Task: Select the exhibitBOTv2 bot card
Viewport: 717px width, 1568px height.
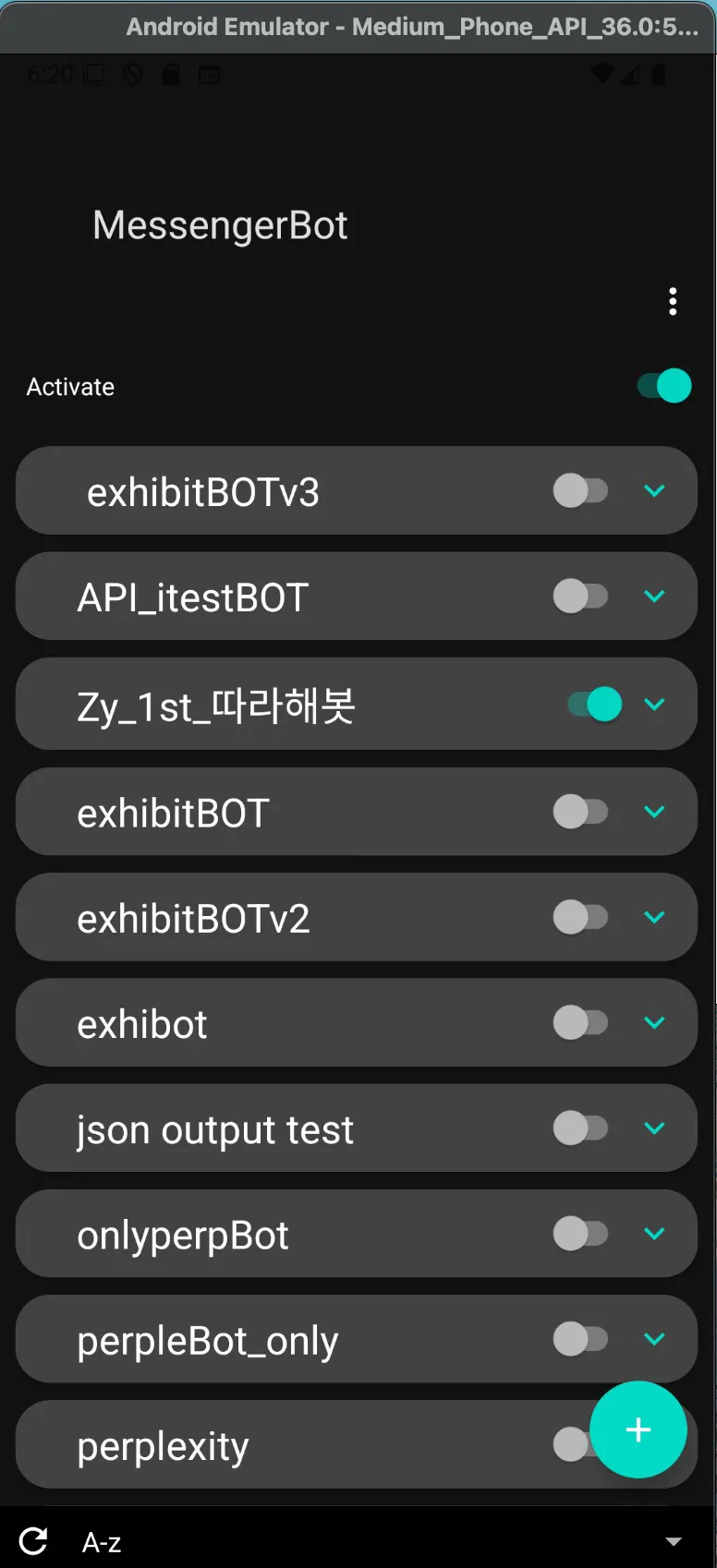Action: click(x=277, y=917)
